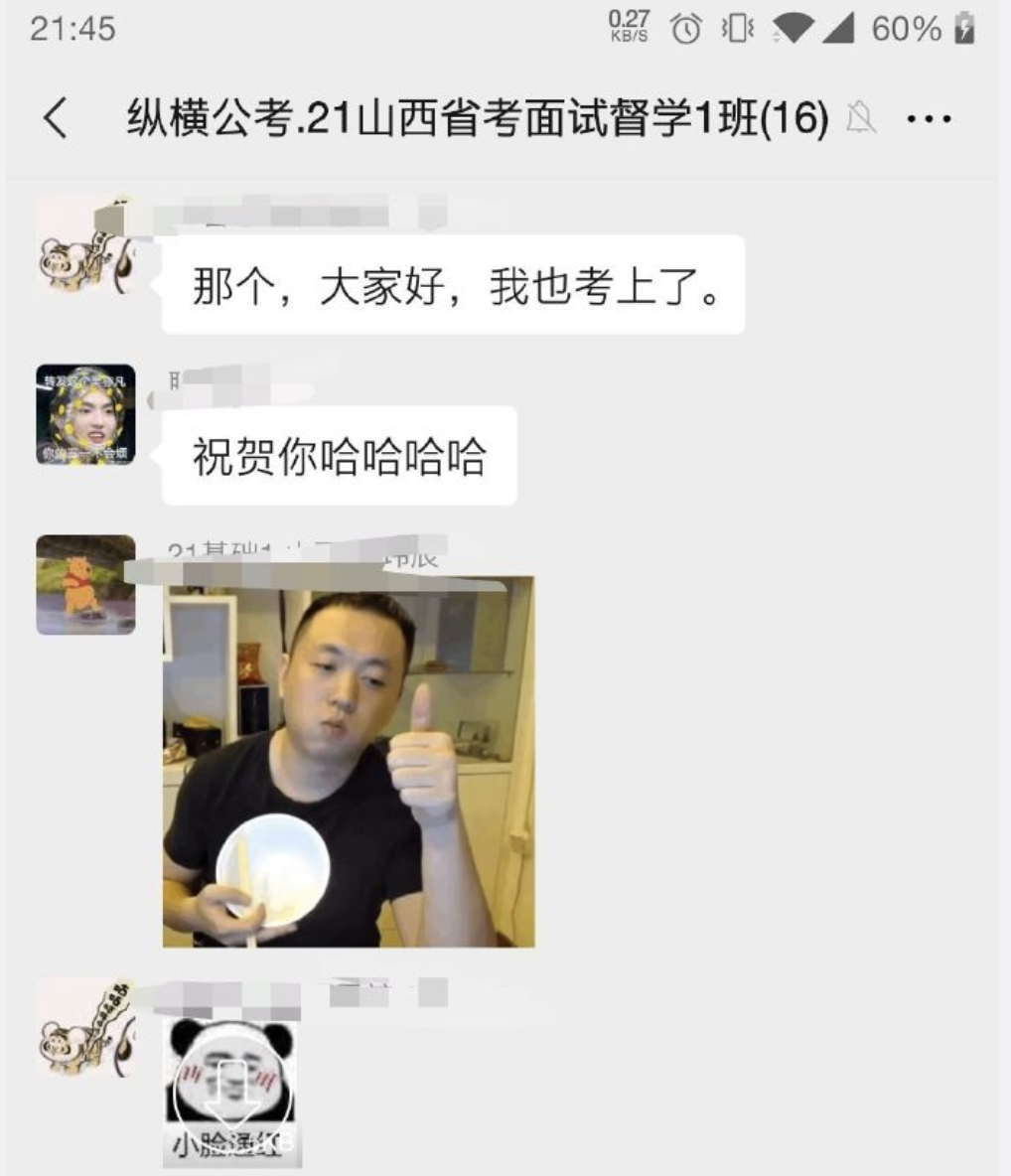Open sender avatar beside 我也考上了 message
This screenshot has height=1176, width=1011.
click(85, 244)
